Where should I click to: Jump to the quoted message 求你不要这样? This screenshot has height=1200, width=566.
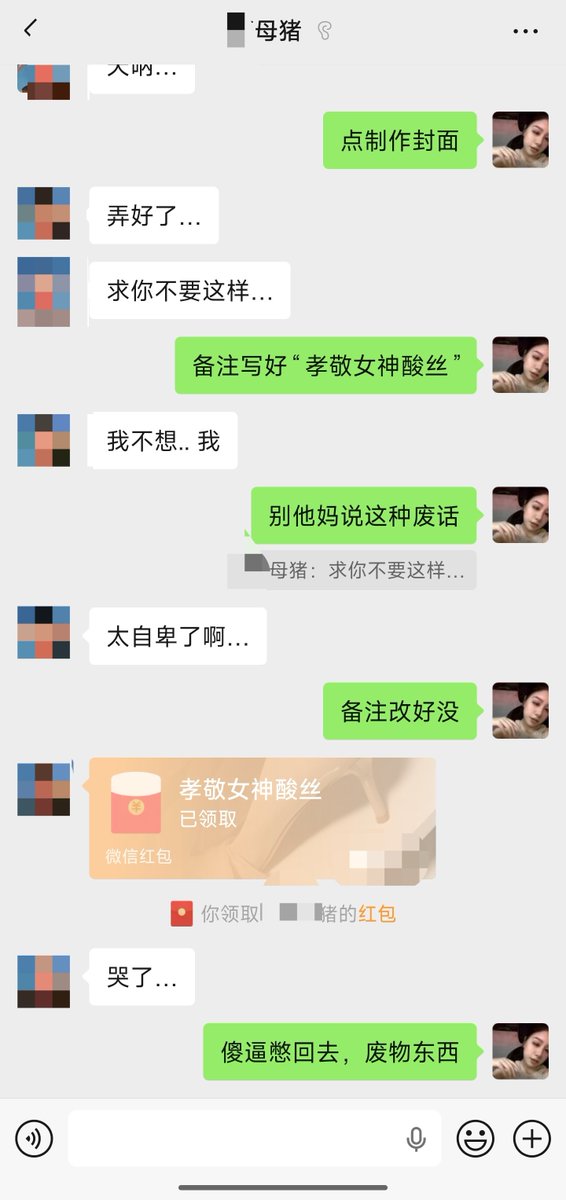click(351, 570)
